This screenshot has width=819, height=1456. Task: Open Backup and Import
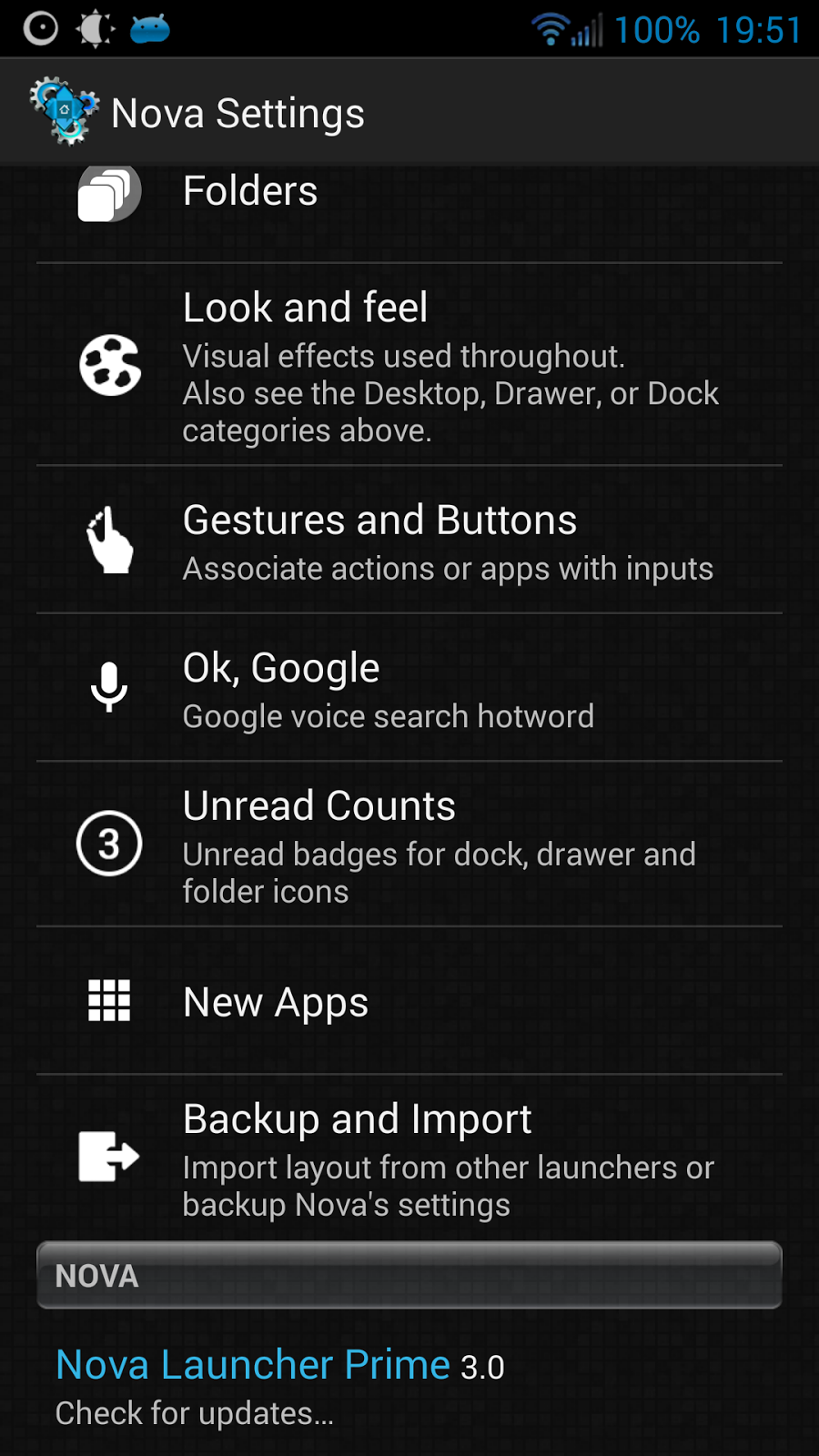coord(409,1158)
